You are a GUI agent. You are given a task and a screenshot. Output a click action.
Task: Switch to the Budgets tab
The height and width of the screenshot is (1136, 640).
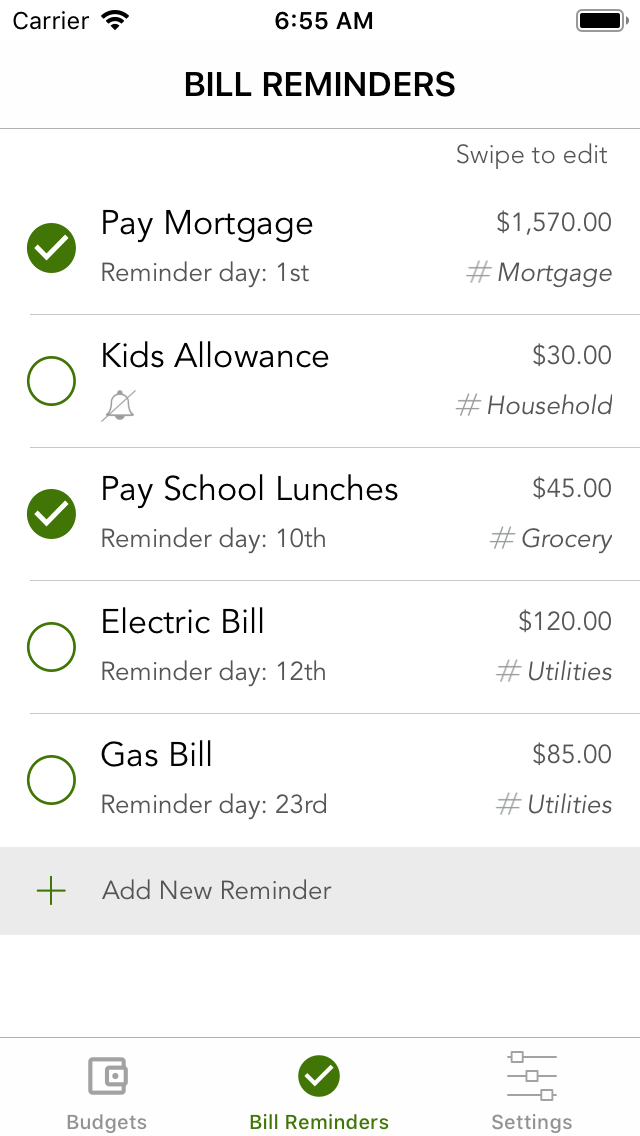(107, 1093)
